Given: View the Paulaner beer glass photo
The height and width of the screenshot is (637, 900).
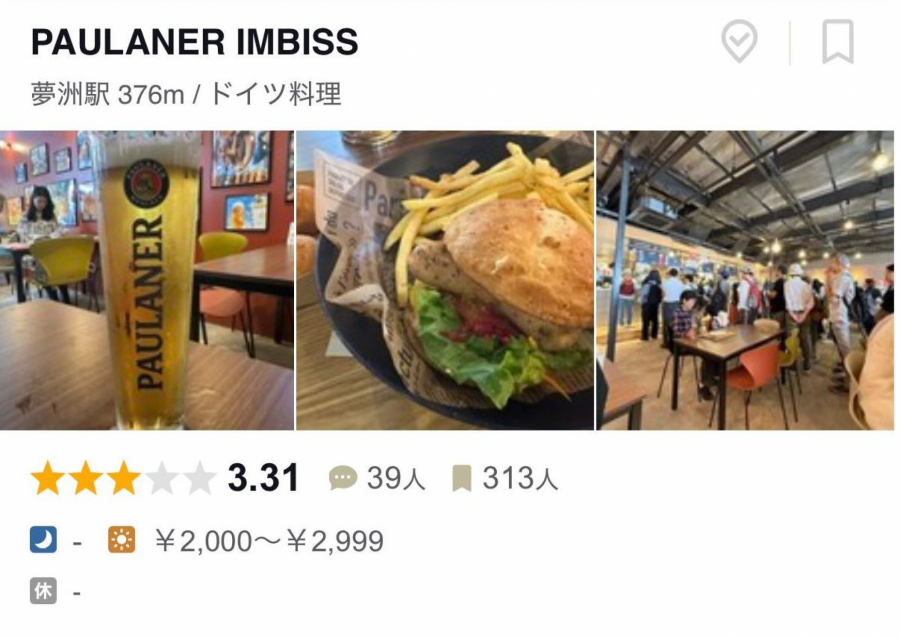Looking at the screenshot, I should (147, 280).
